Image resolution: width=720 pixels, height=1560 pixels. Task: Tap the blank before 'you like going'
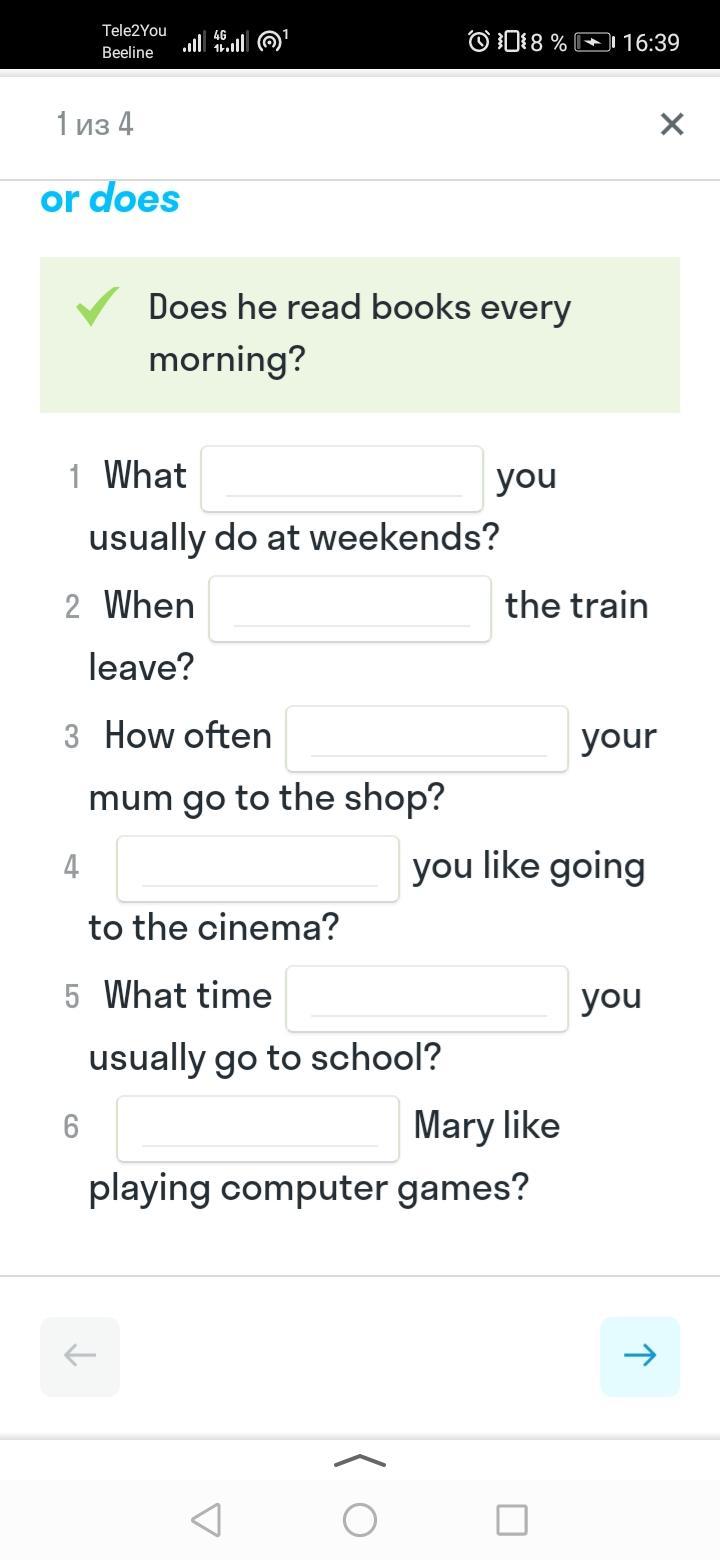[258, 869]
